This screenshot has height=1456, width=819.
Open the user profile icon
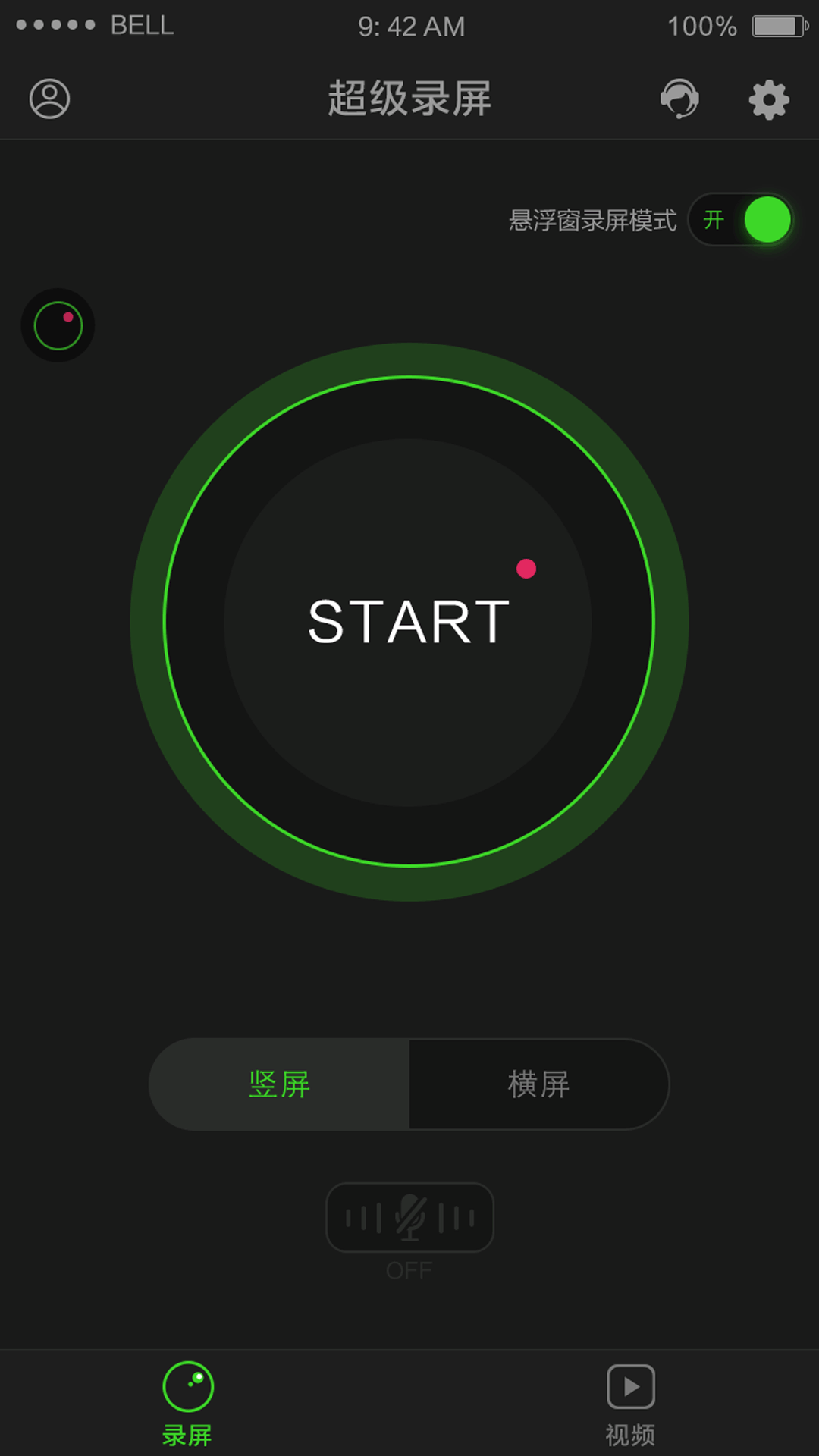coord(49,99)
